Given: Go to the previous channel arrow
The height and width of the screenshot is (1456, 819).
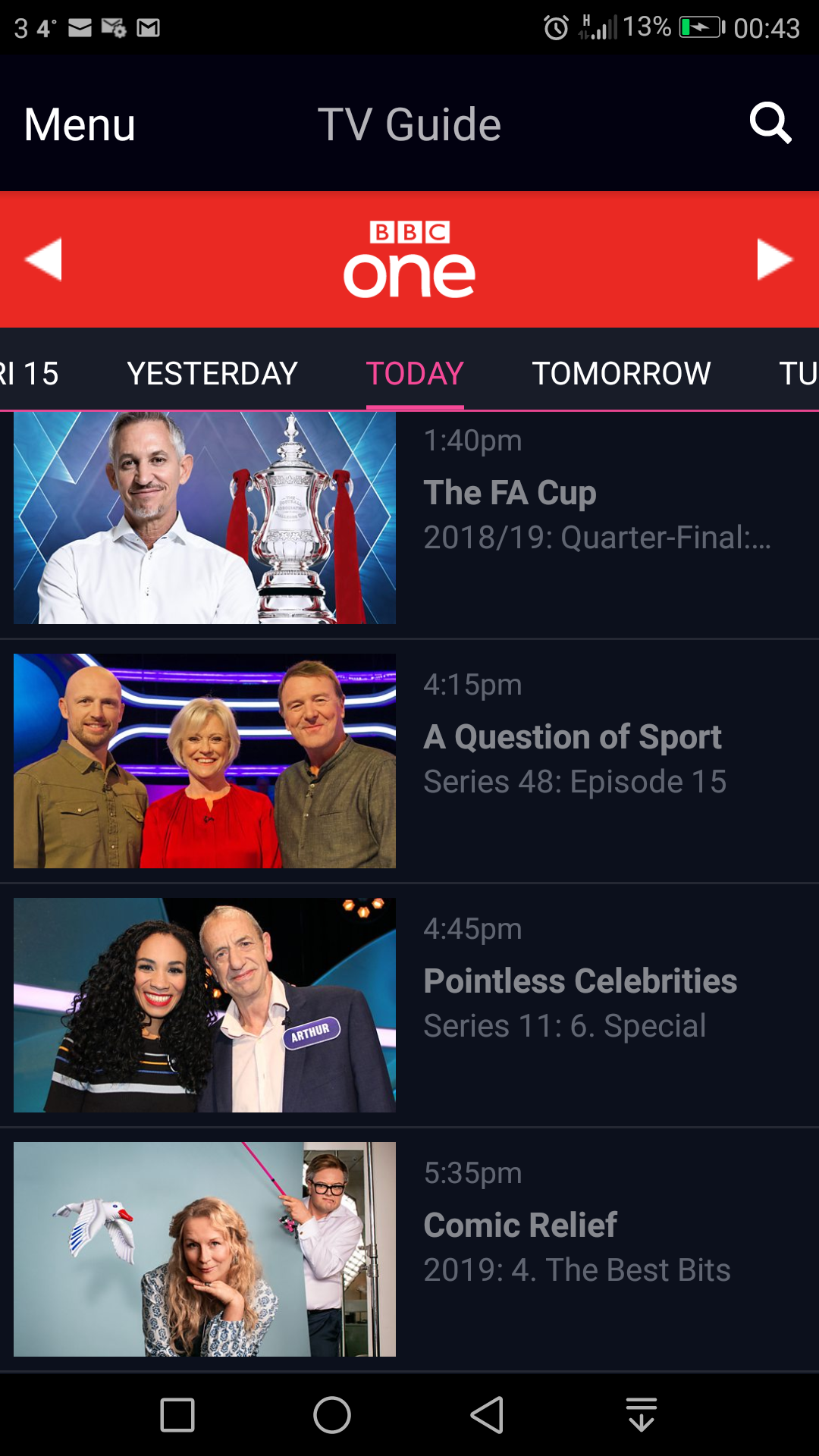Looking at the screenshot, I should pos(43,259).
